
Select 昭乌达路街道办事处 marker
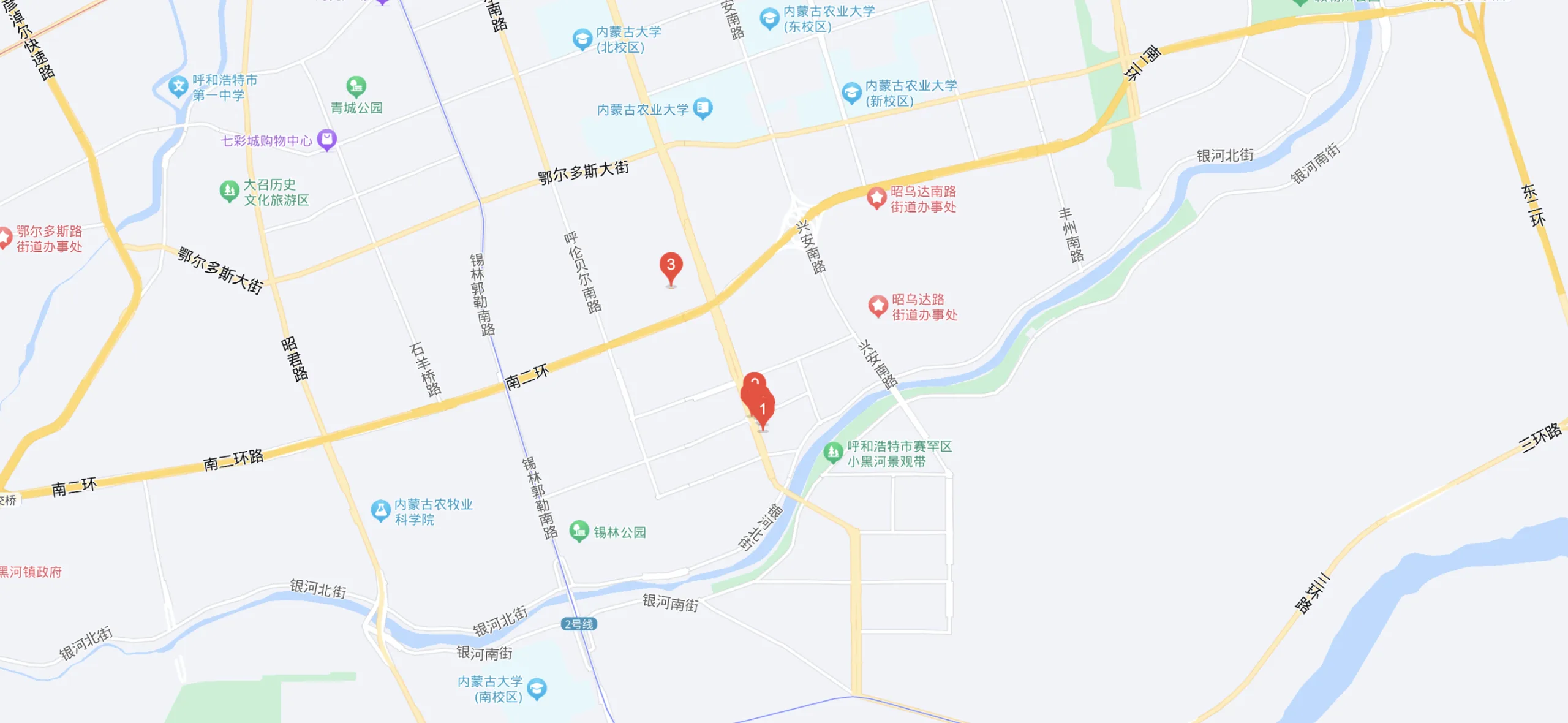point(878,306)
